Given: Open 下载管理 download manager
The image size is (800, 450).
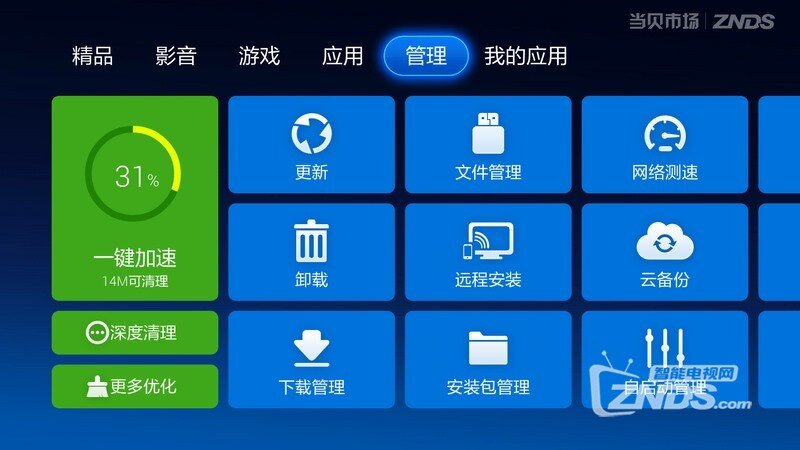Looking at the screenshot, I should tap(311, 359).
